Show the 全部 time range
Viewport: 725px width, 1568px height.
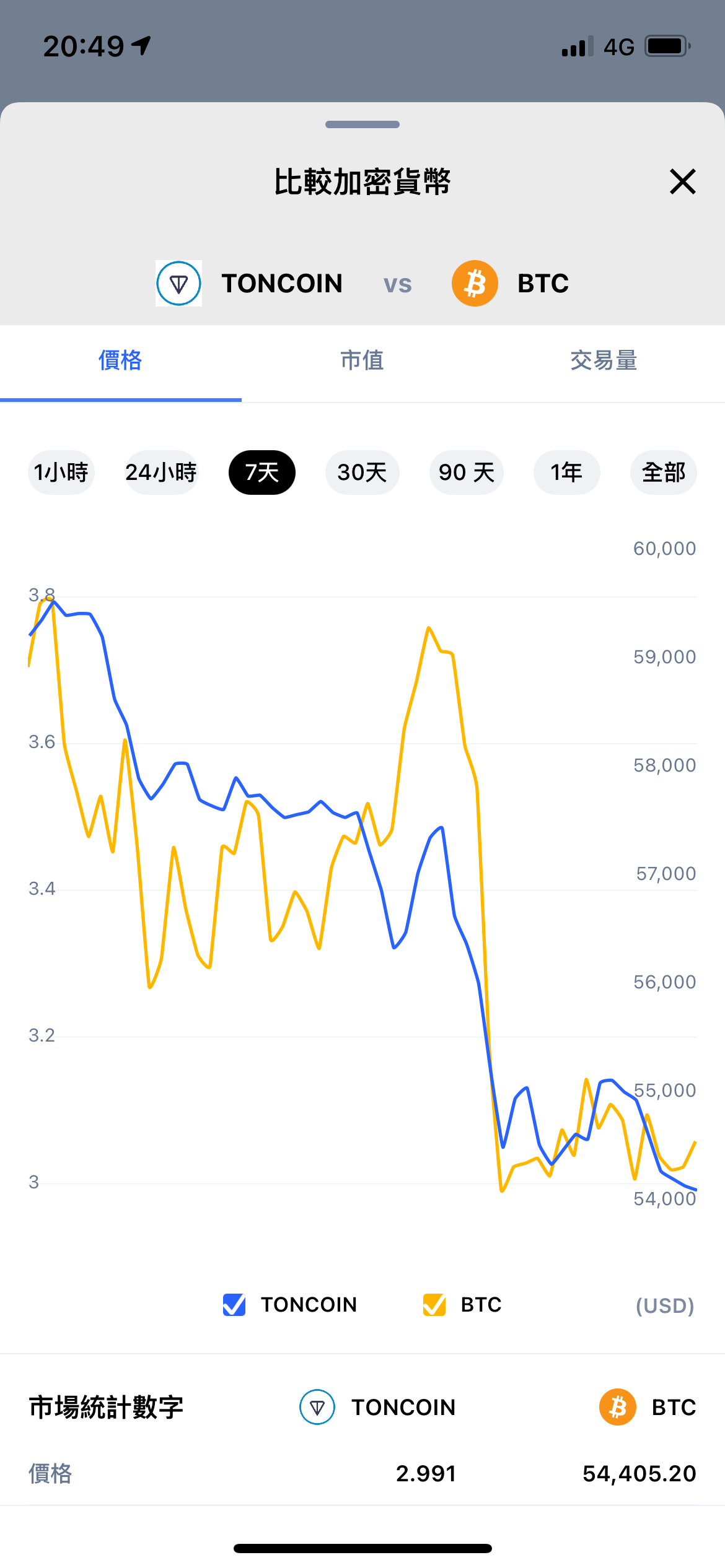click(664, 473)
